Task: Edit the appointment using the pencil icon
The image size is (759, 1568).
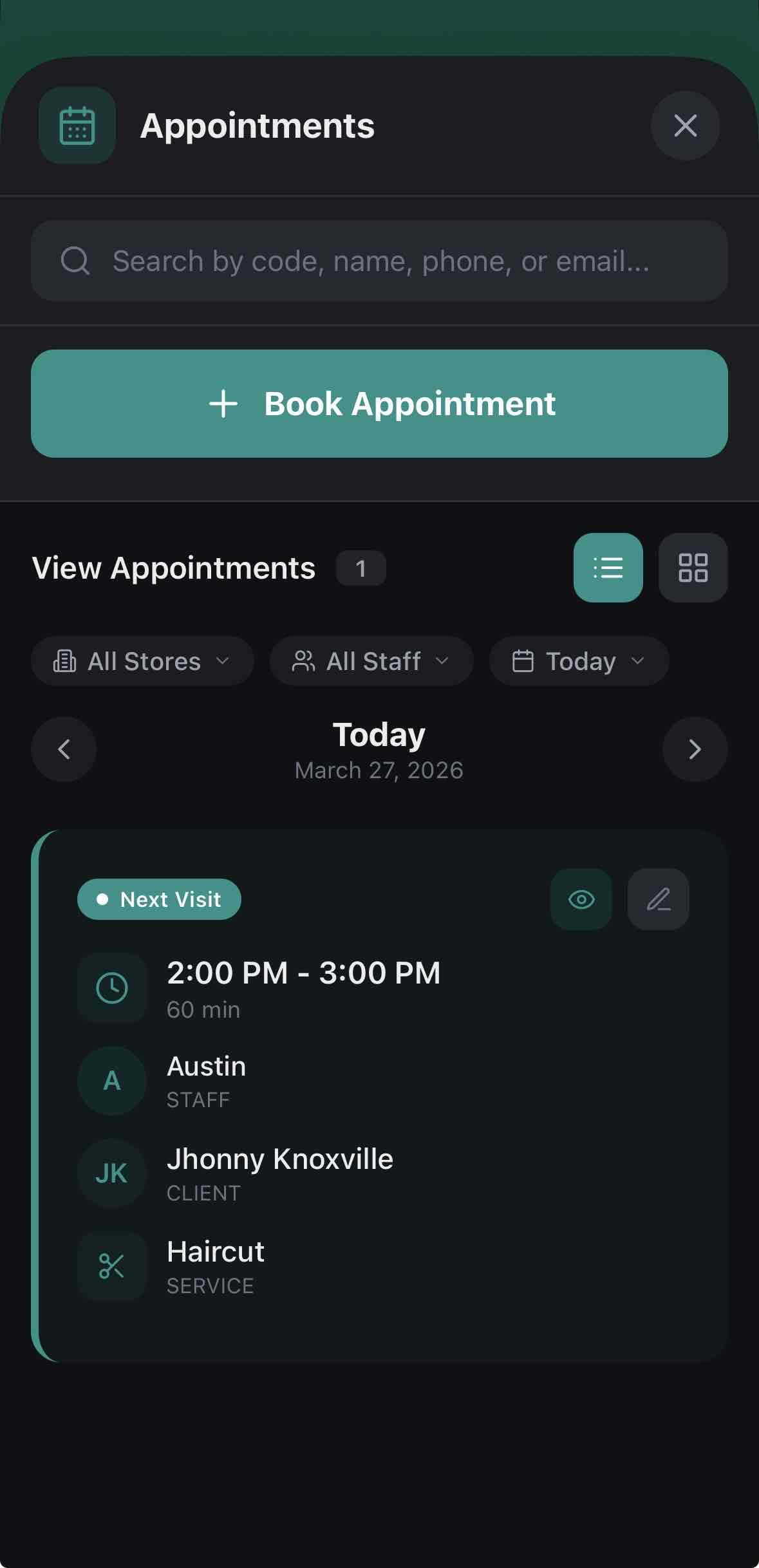Action: (x=658, y=899)
